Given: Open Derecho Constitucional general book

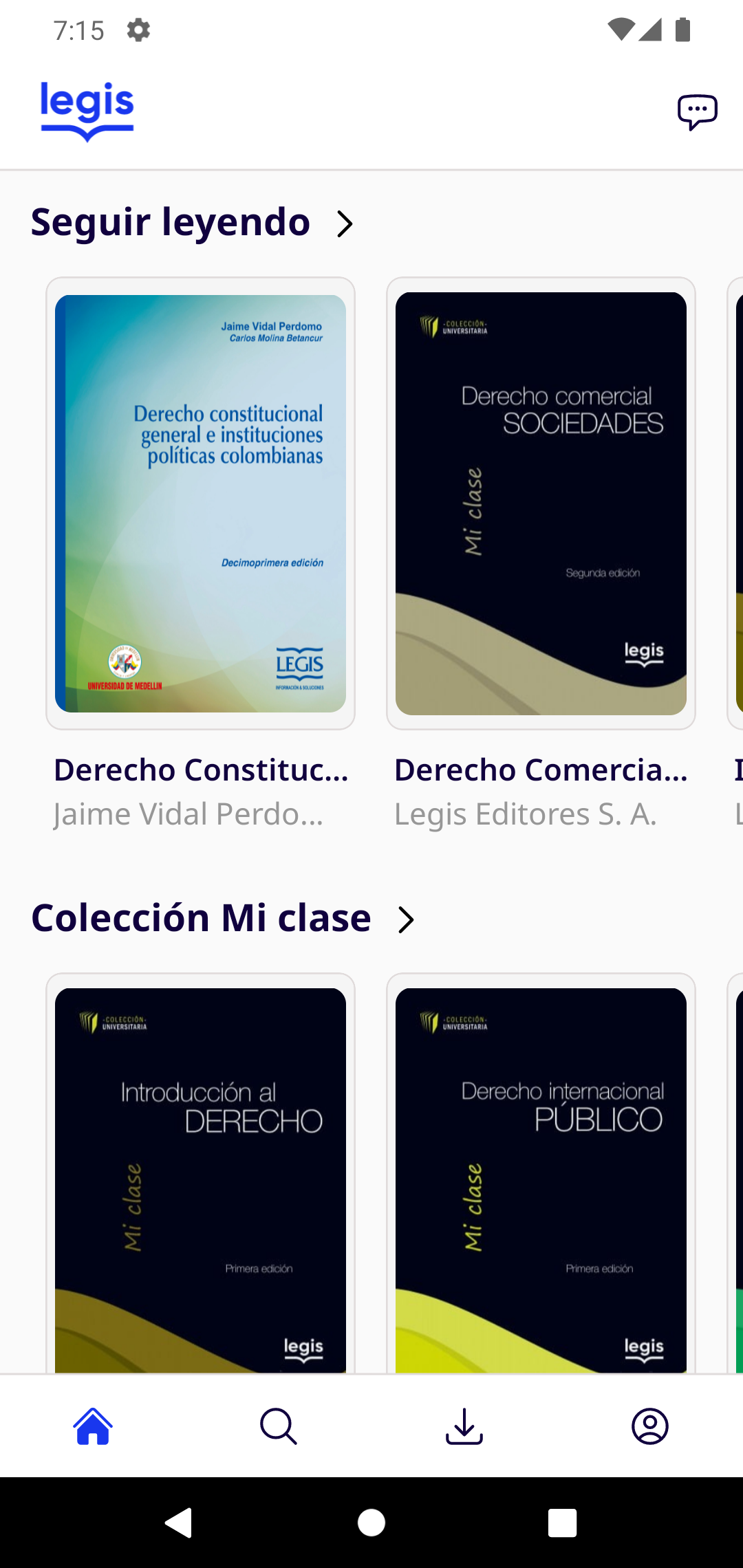Looking at the screenshot, I should tap(200, 503).
